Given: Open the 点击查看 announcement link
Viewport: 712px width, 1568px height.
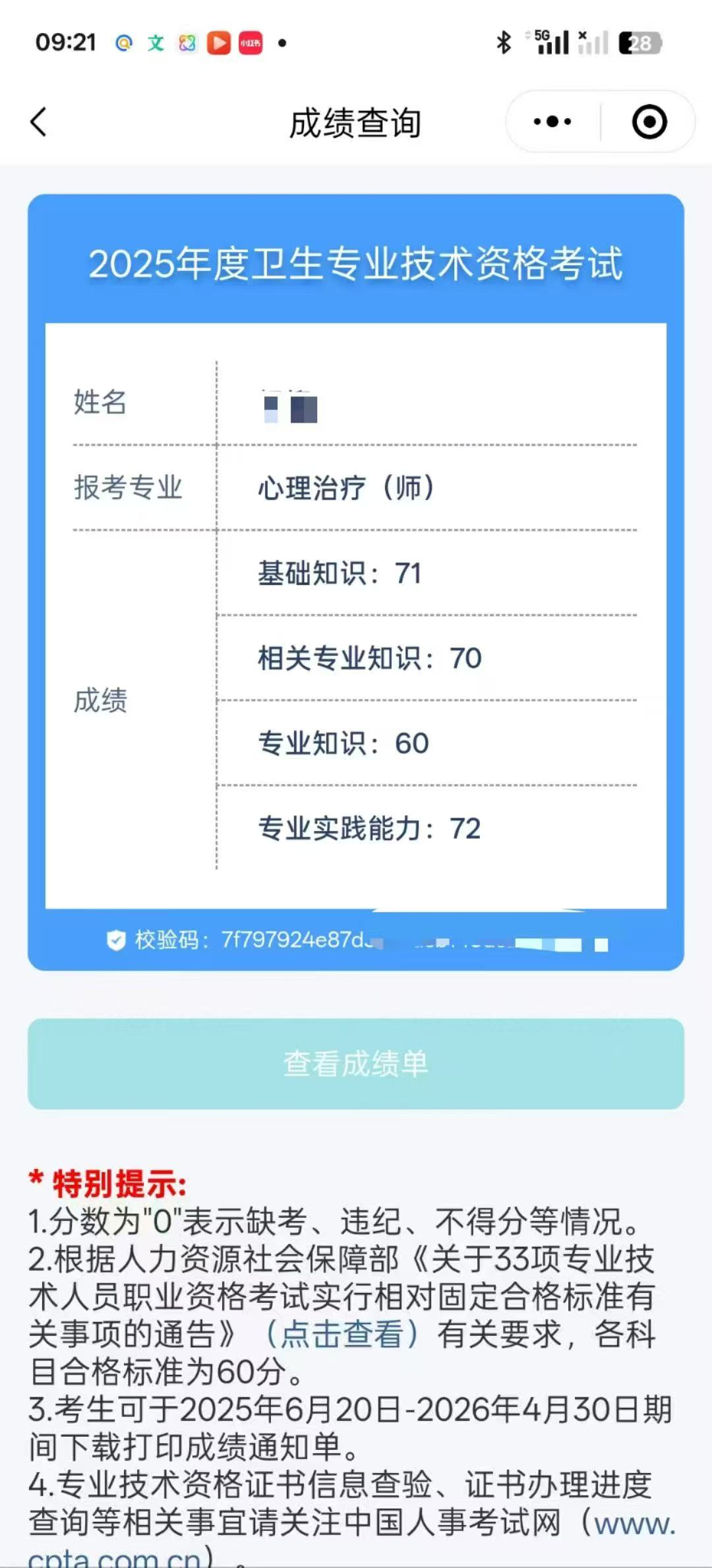Looking at the screenshot, I should pyautogui.click(x=341, y=1334).
